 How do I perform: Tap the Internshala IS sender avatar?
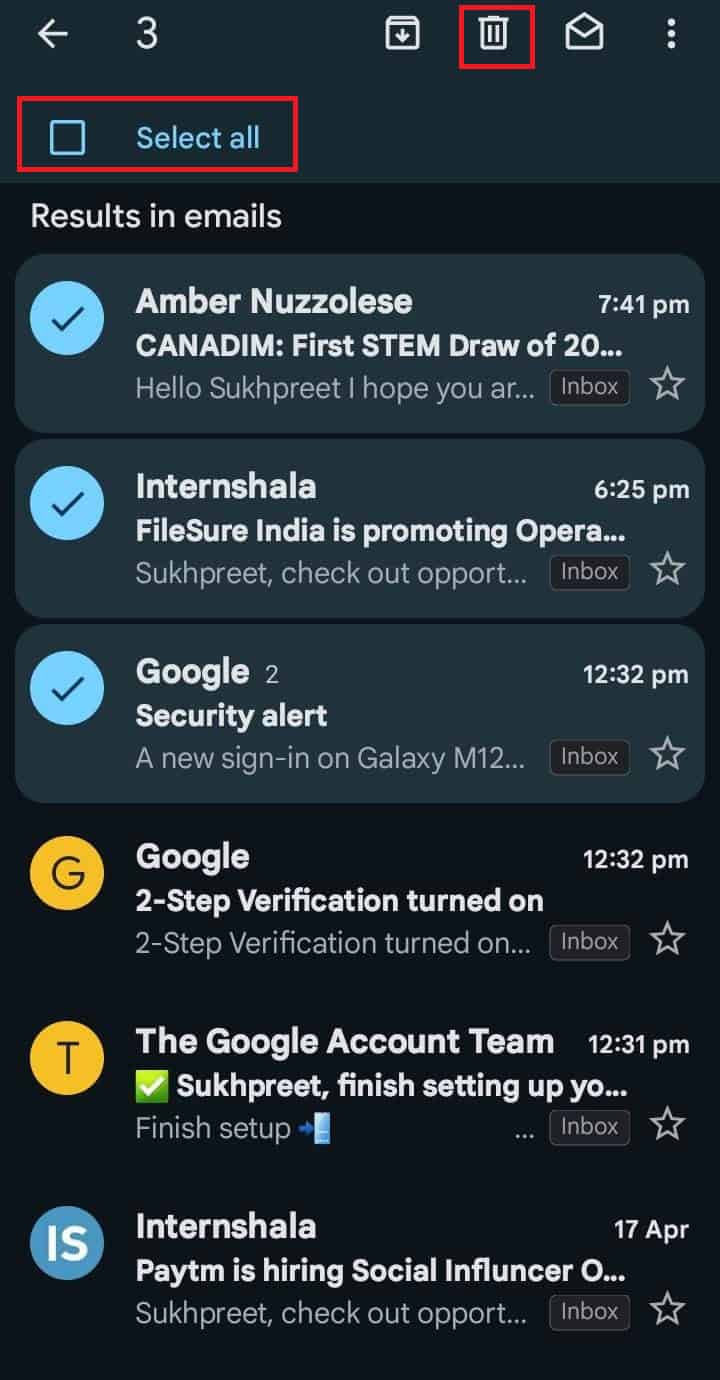coord(67,1242)
